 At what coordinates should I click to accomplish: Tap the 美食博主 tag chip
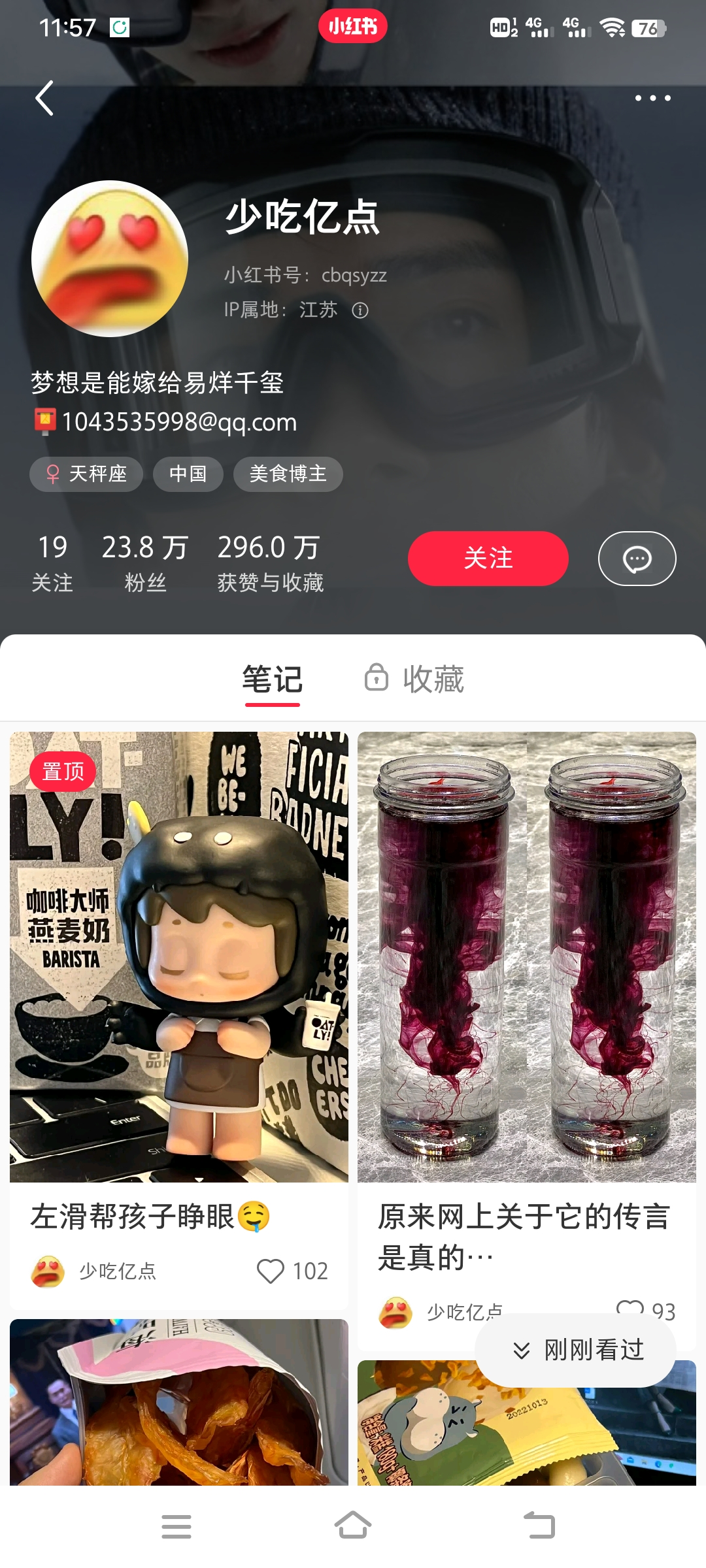click(288, 474)
